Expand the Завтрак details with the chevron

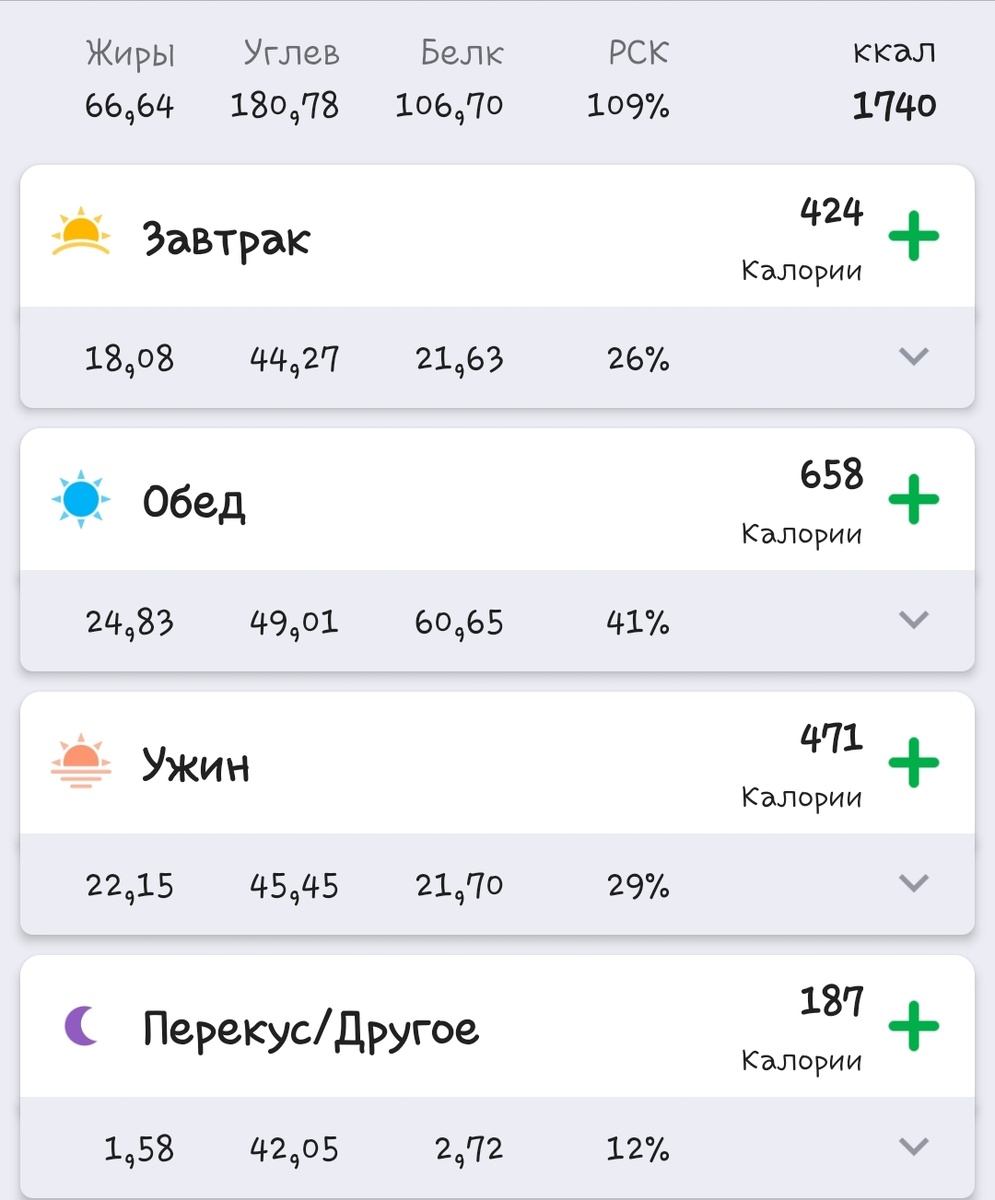(x=913, y=356)
